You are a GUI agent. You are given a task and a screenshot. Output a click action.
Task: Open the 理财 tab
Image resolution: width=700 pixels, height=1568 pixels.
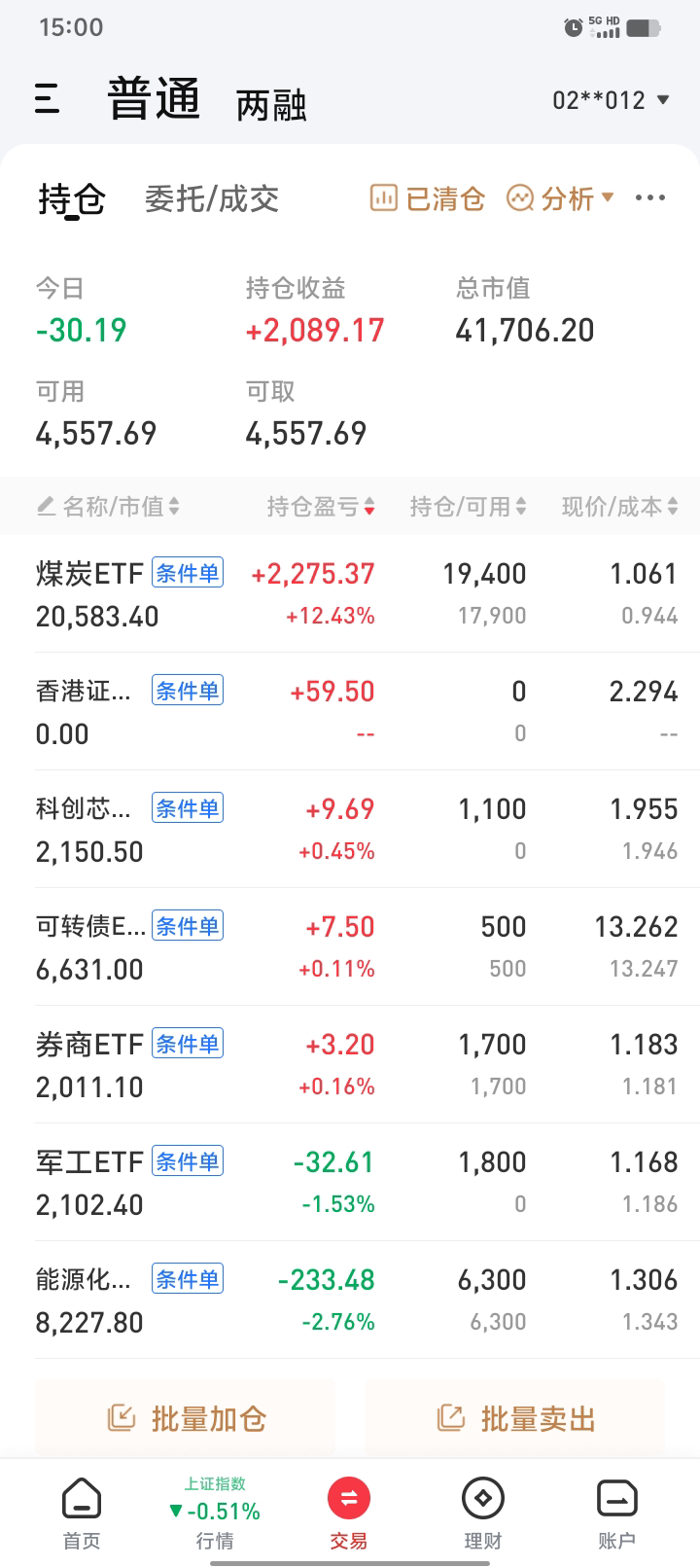(x=482, y=1513)
